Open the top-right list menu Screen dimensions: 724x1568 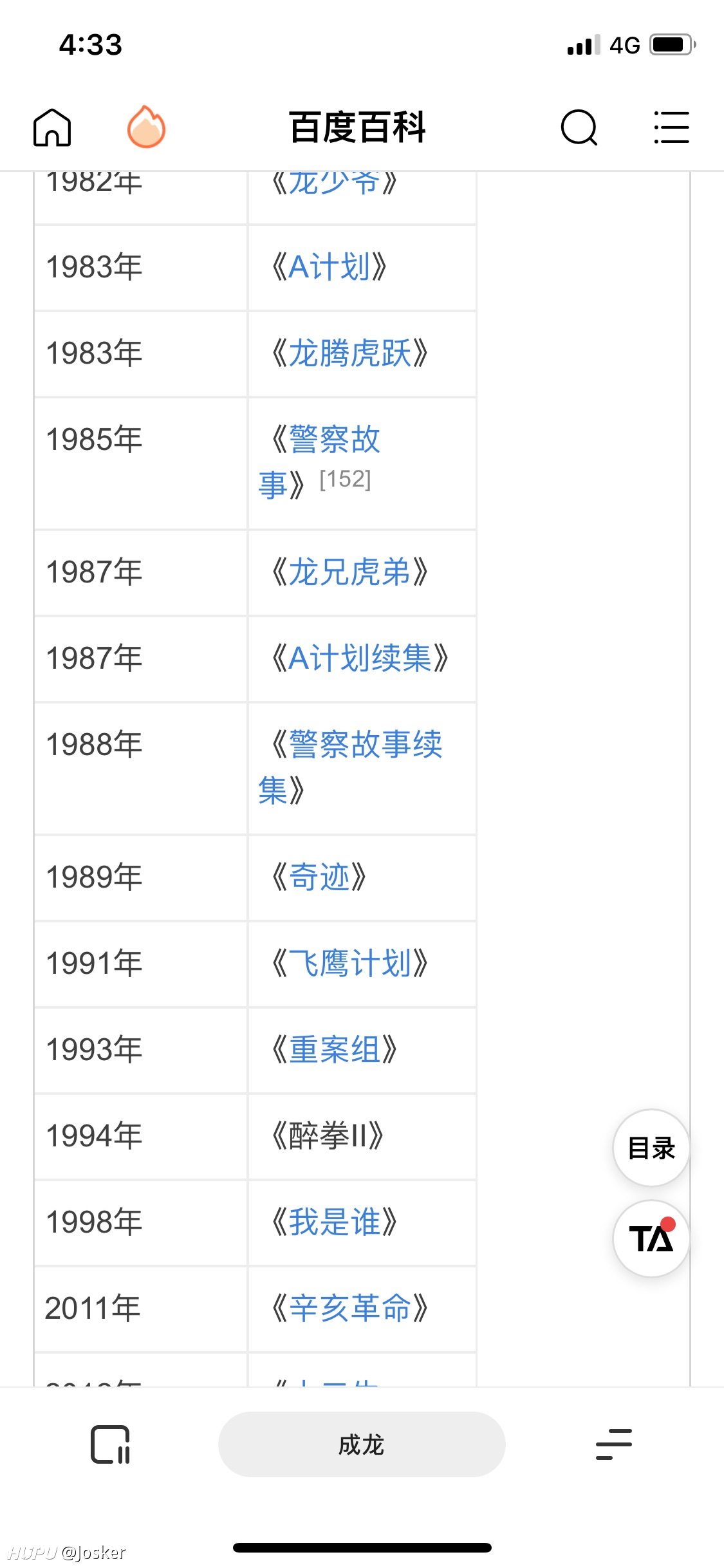671,127
